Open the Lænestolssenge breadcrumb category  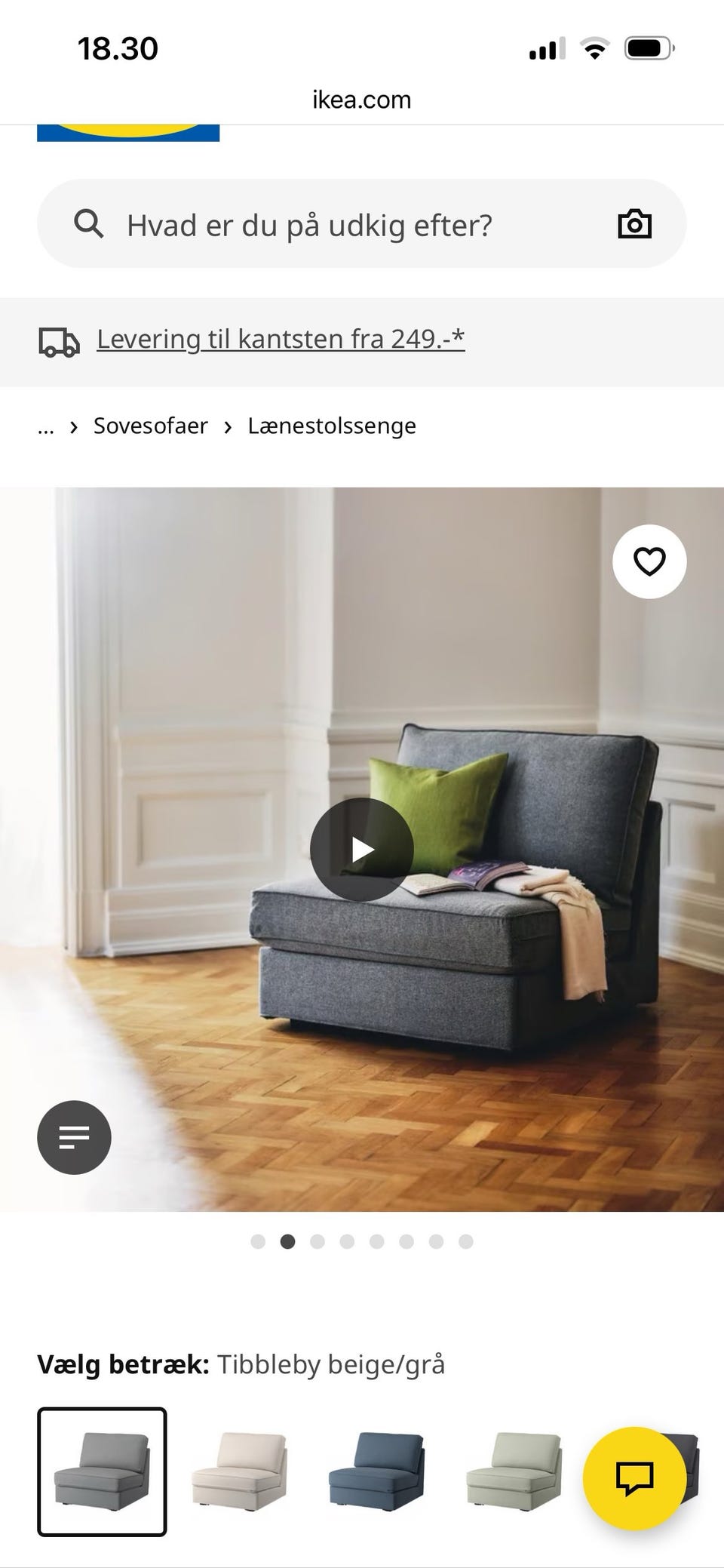[332, 426]
